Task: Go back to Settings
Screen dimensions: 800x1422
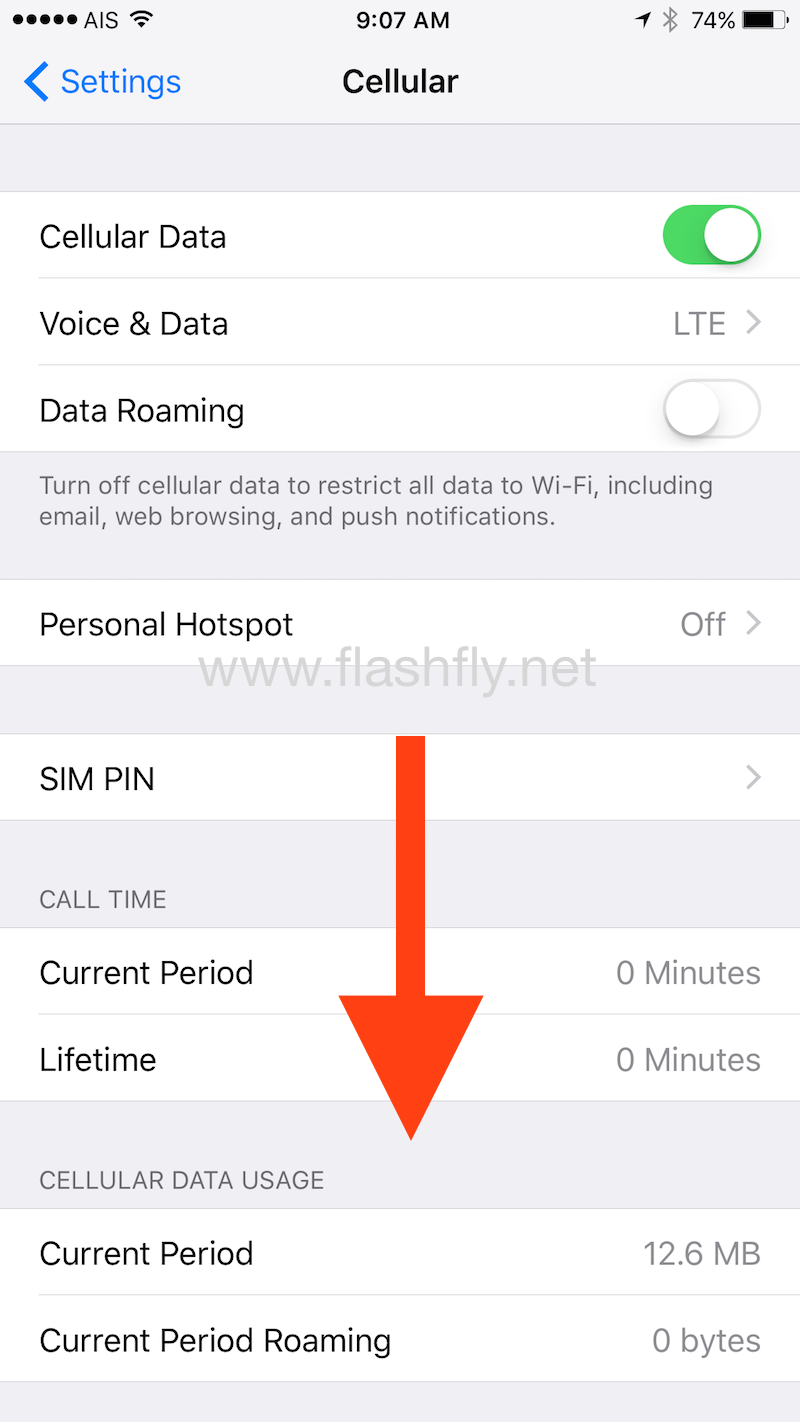Action: coord(103,82)
